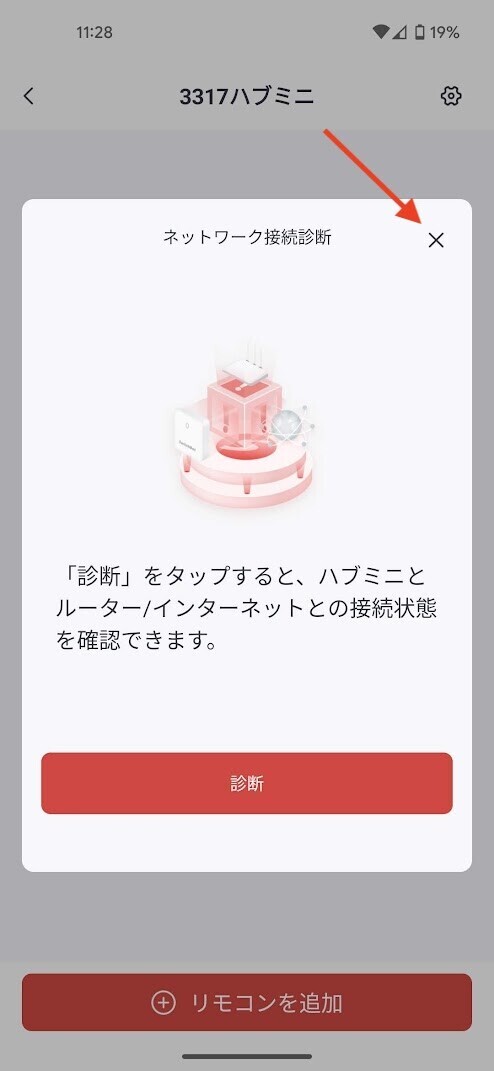The height and width of the screenshot is (1071, 494).
Task: Tap リモコンを追加 to add a remote
Action: coord(247,1003)
